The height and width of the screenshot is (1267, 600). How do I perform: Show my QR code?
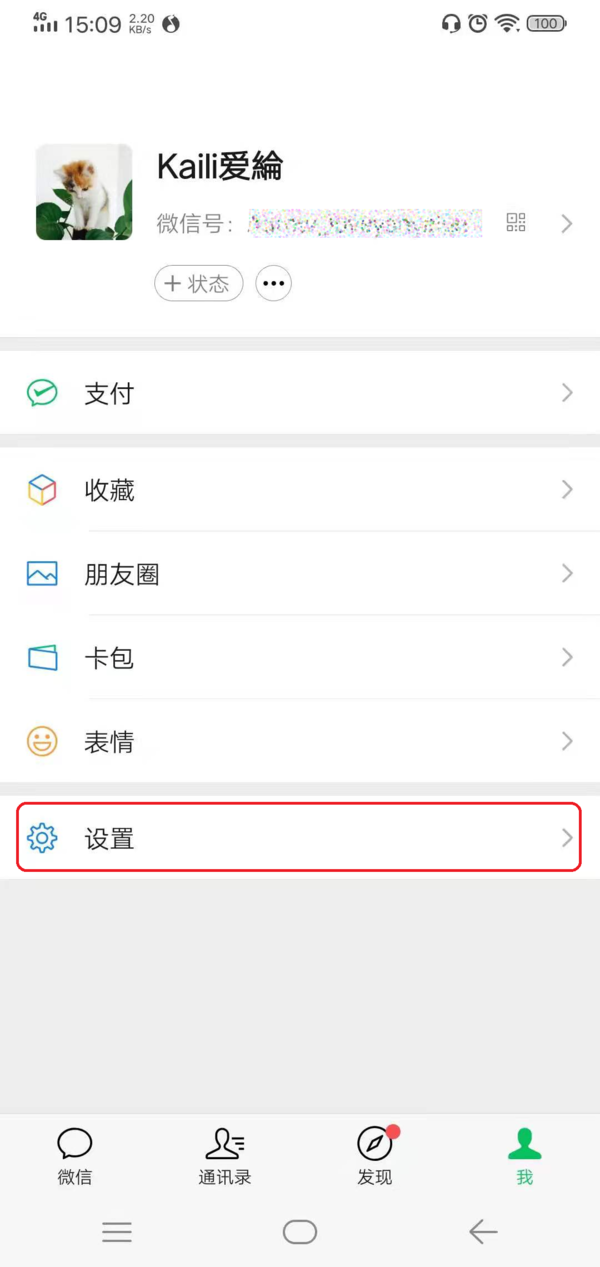516,223
